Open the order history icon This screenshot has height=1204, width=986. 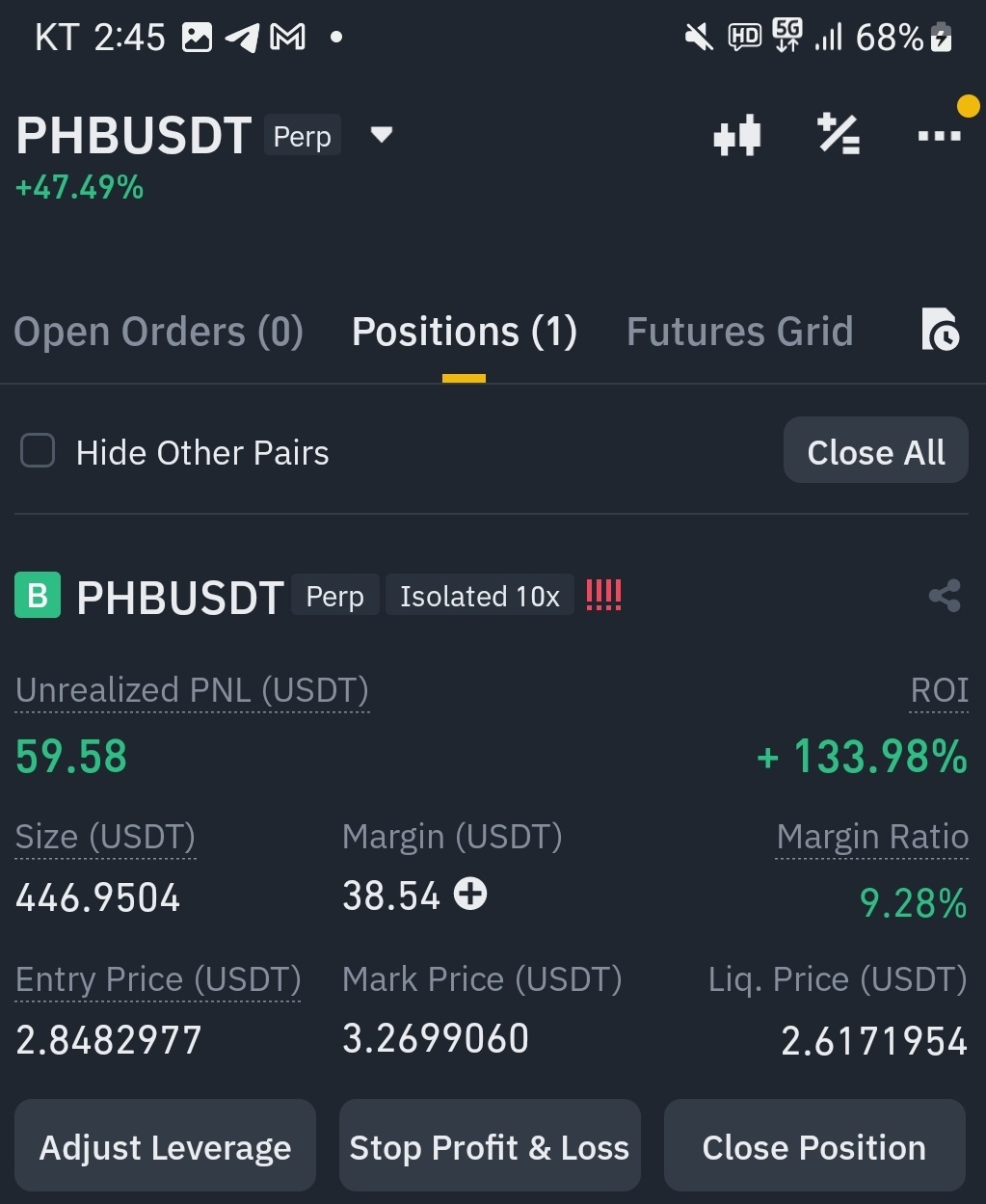click(940, 330)
